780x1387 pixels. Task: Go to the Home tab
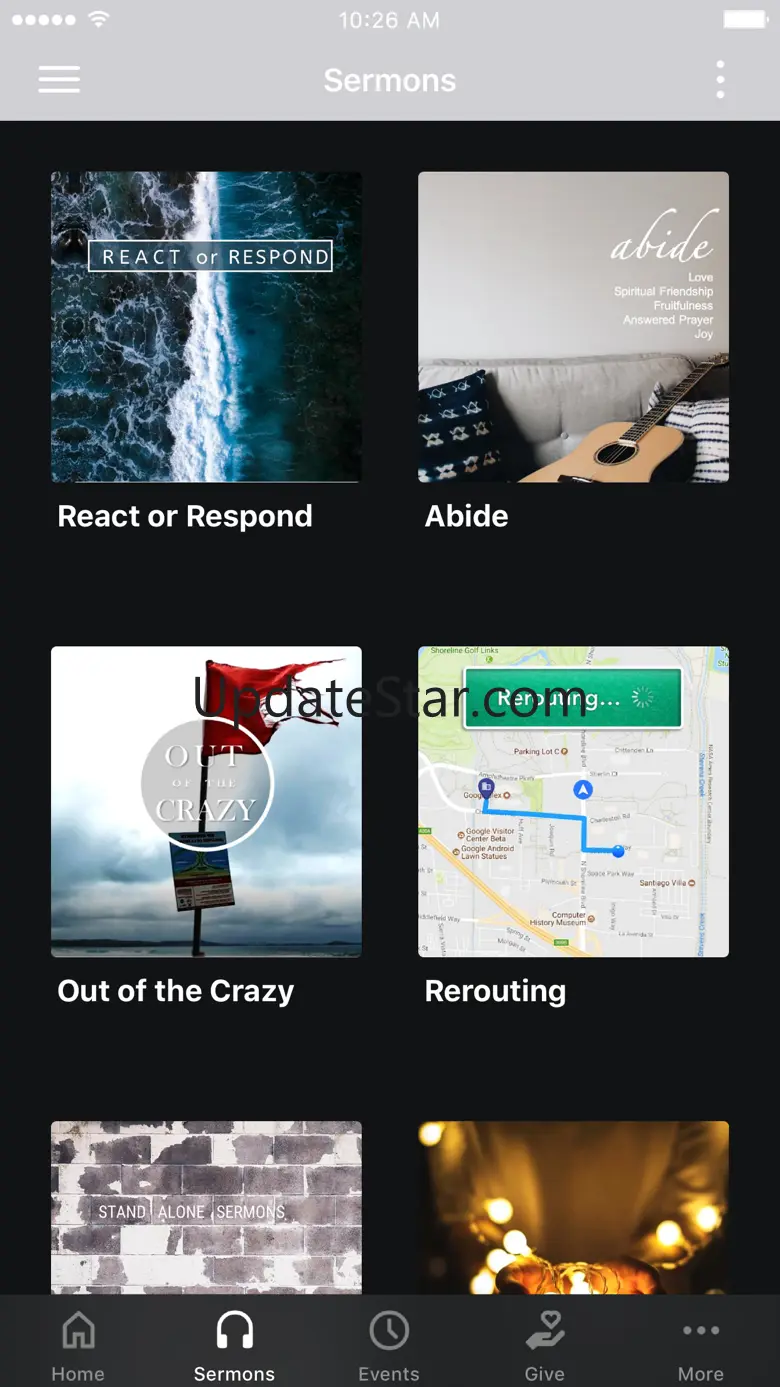click(78, 1345)
